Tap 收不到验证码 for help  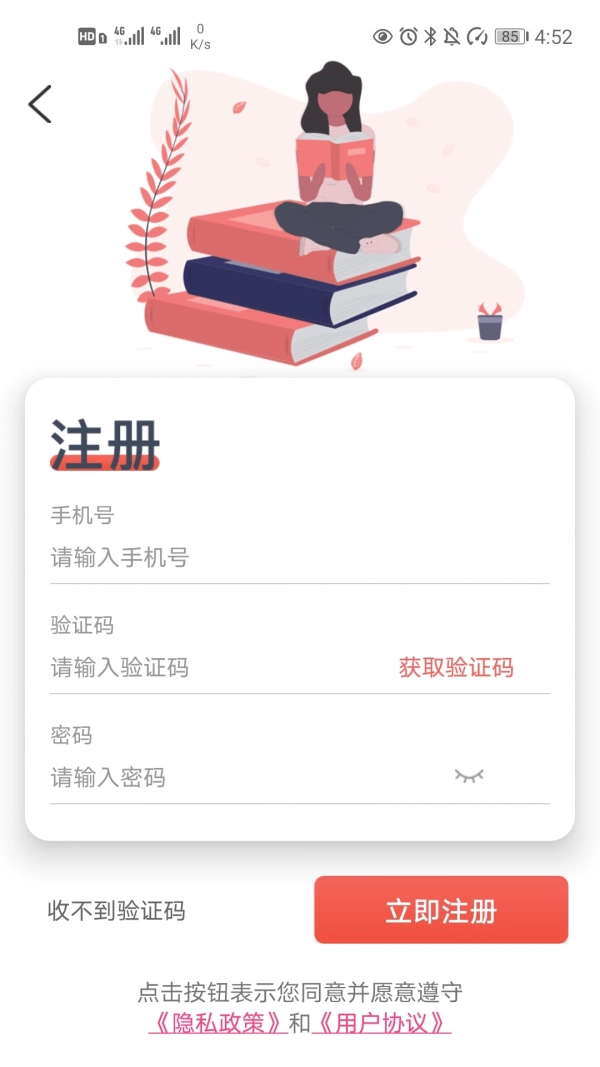click(x=116, y=911)
